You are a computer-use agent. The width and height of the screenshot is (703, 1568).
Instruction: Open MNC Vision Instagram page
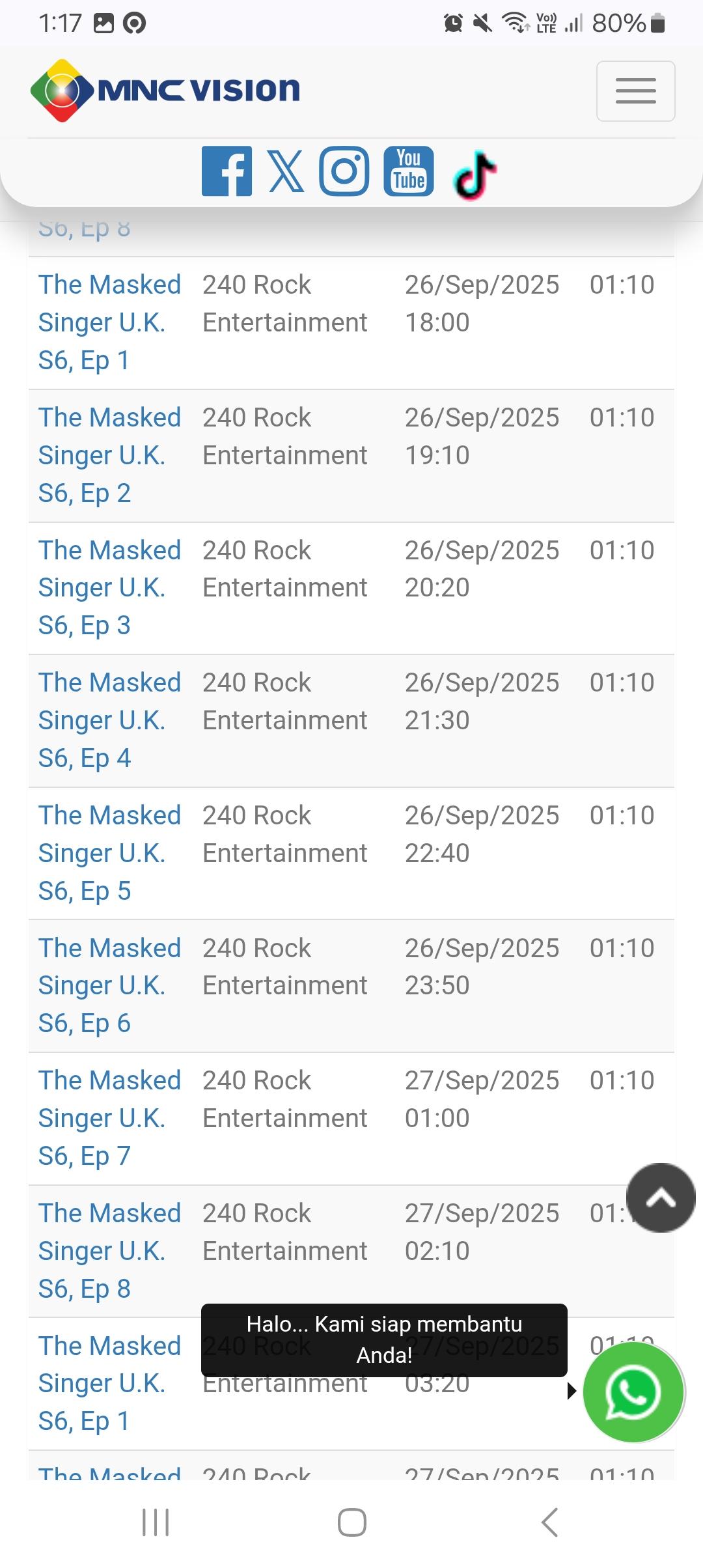pos(344,171)
